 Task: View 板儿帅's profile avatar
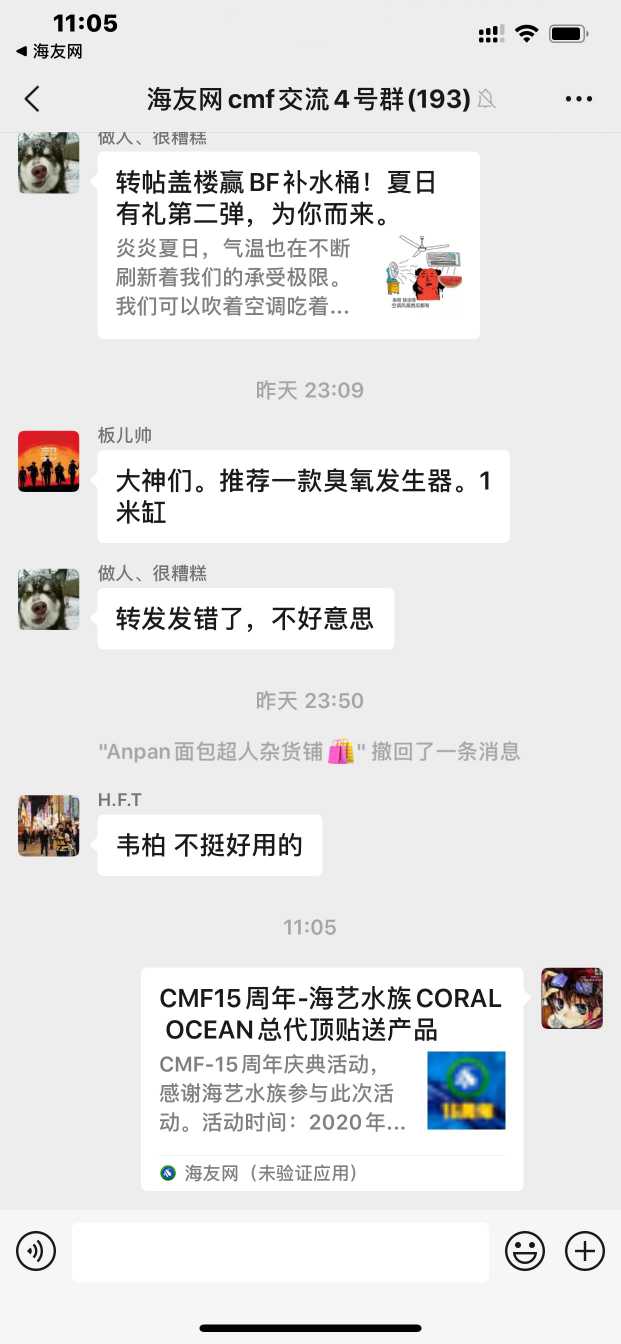click(x=49, y=461)
